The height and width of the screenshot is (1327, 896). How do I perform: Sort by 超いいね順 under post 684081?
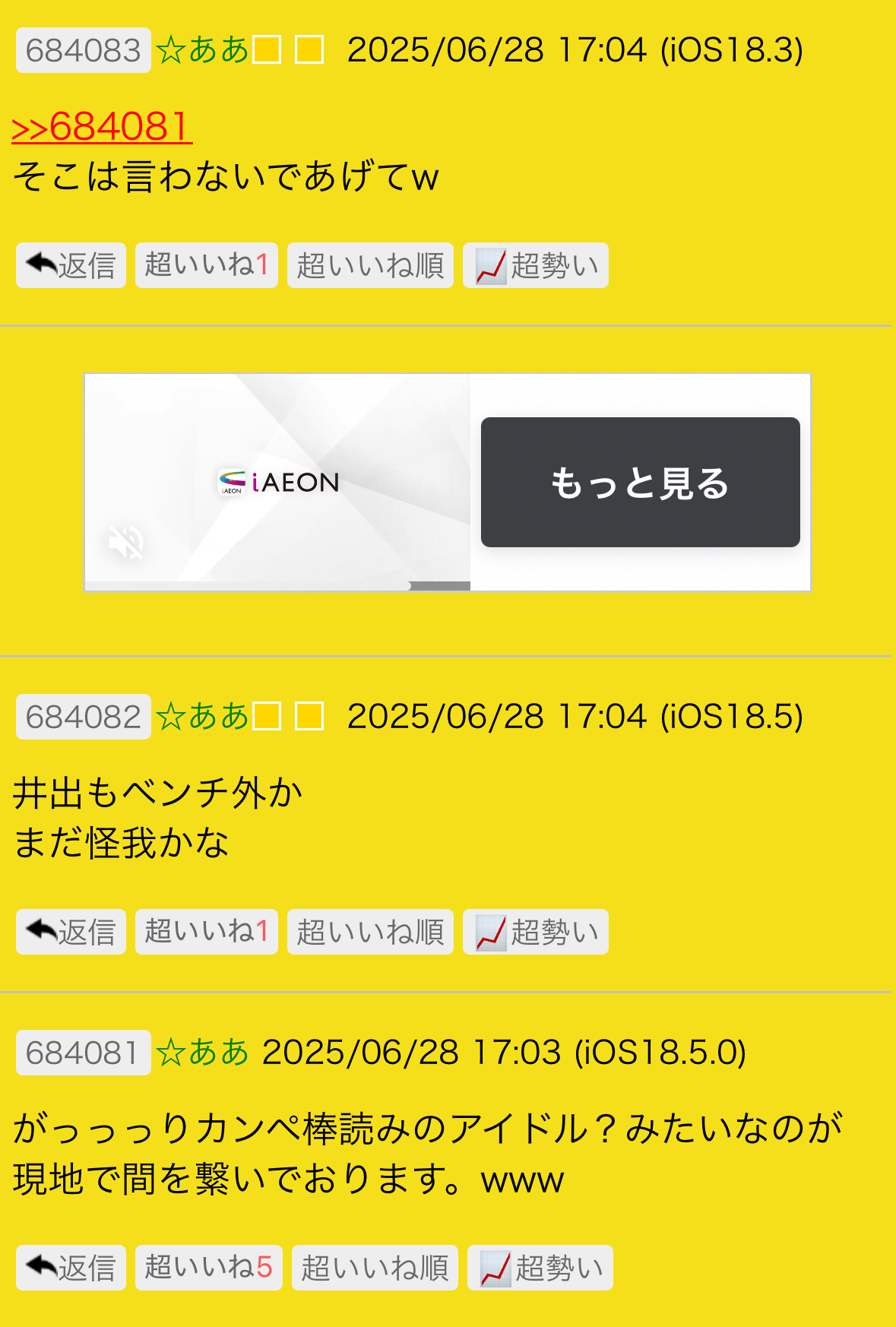pyautogui.click(x=375, y=1268)
